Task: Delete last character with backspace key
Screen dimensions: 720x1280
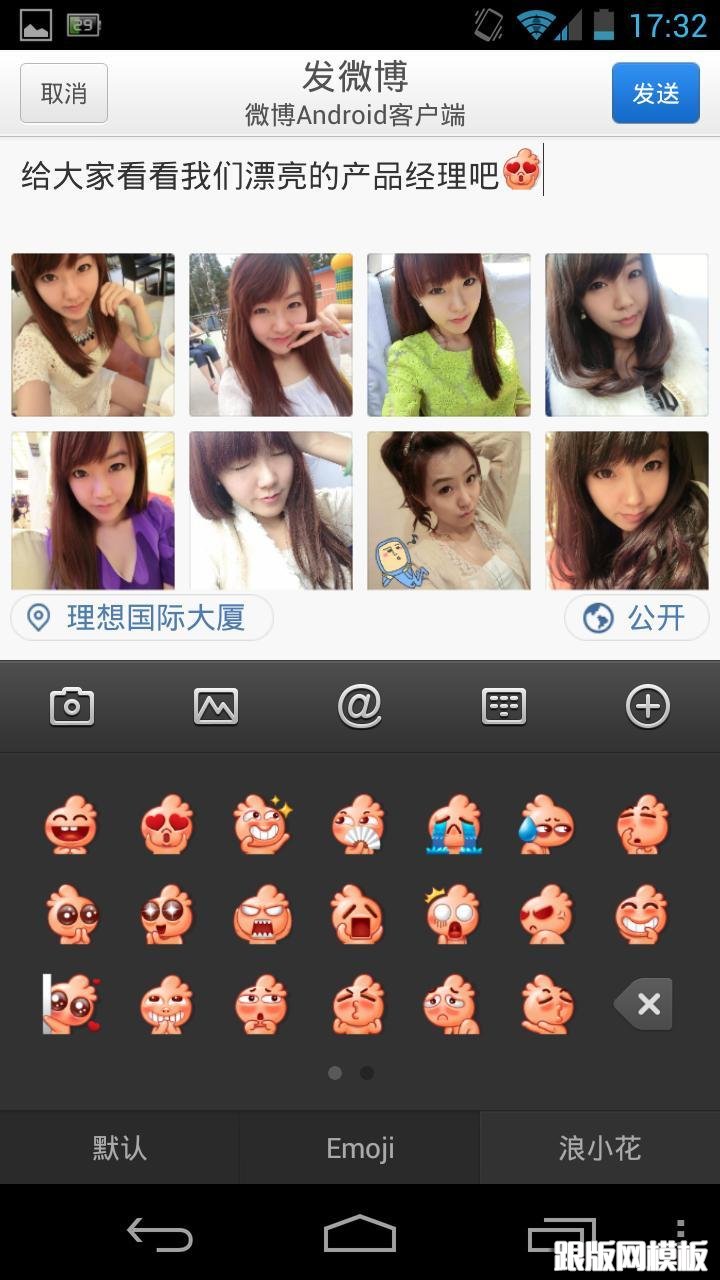Action: (645, 1004)
